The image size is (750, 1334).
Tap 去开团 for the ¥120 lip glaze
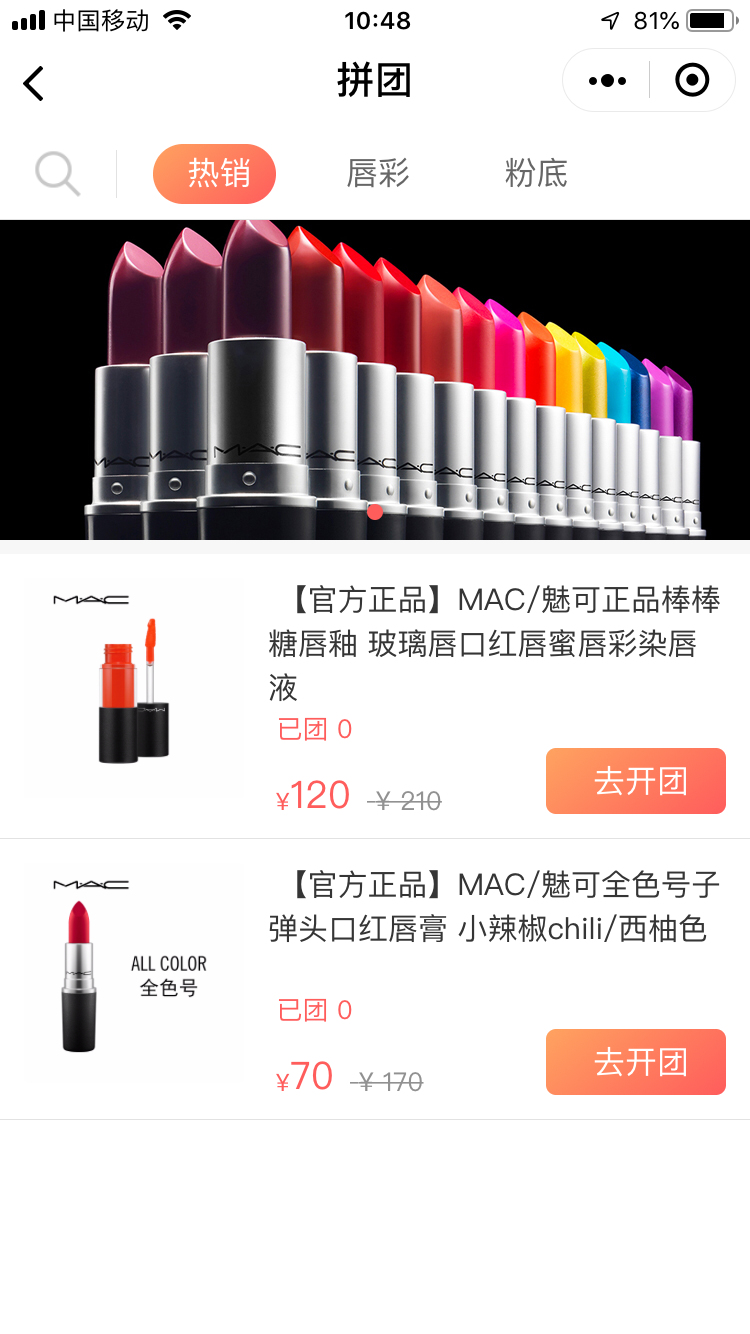pyautogui.click(x=635, y=781)
